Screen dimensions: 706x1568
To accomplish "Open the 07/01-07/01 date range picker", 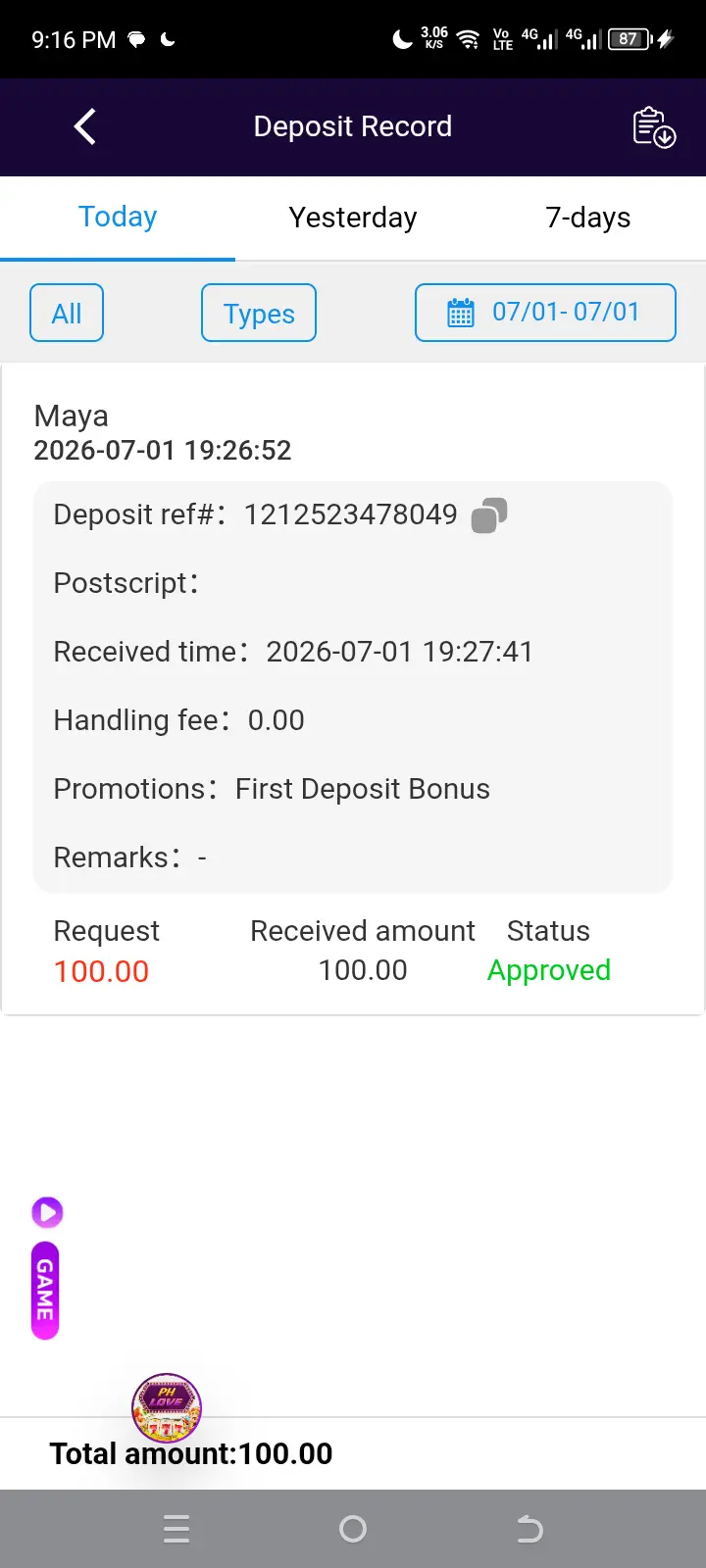I will click(545, 313).
